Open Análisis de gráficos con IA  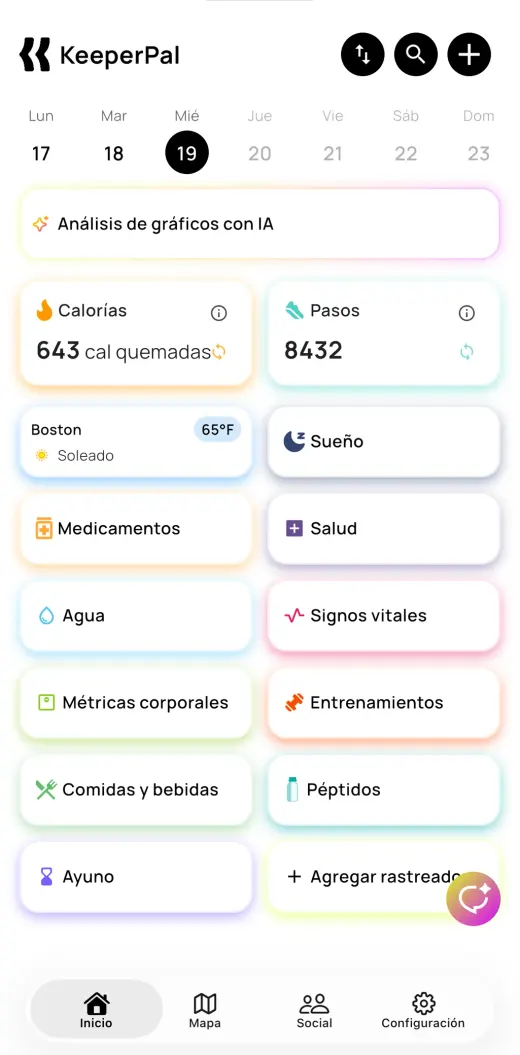pyautogui.click(x=260, y=224)
